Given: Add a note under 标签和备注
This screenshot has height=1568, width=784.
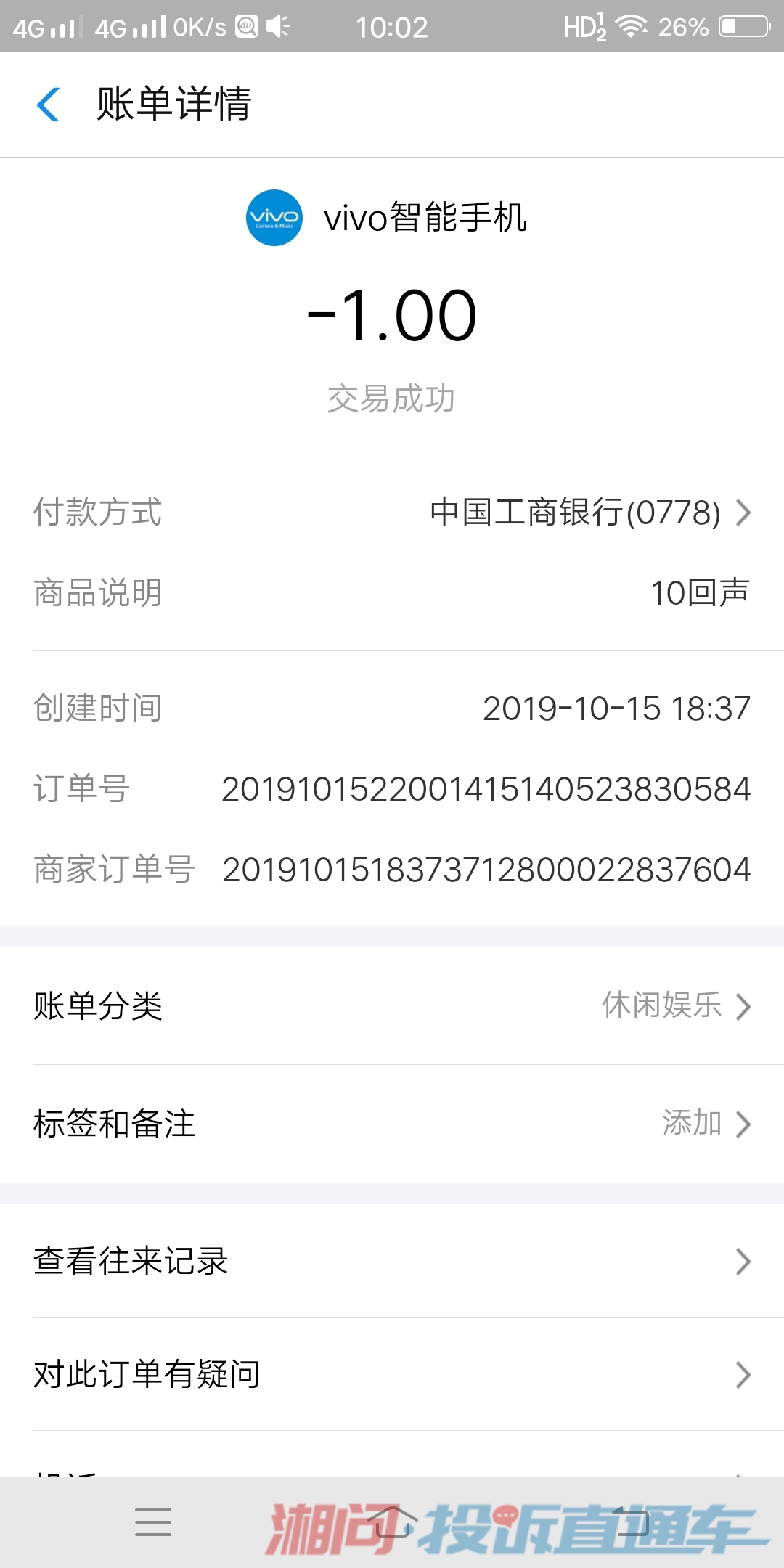Looking at the screenshot, I should [704, 1124].
